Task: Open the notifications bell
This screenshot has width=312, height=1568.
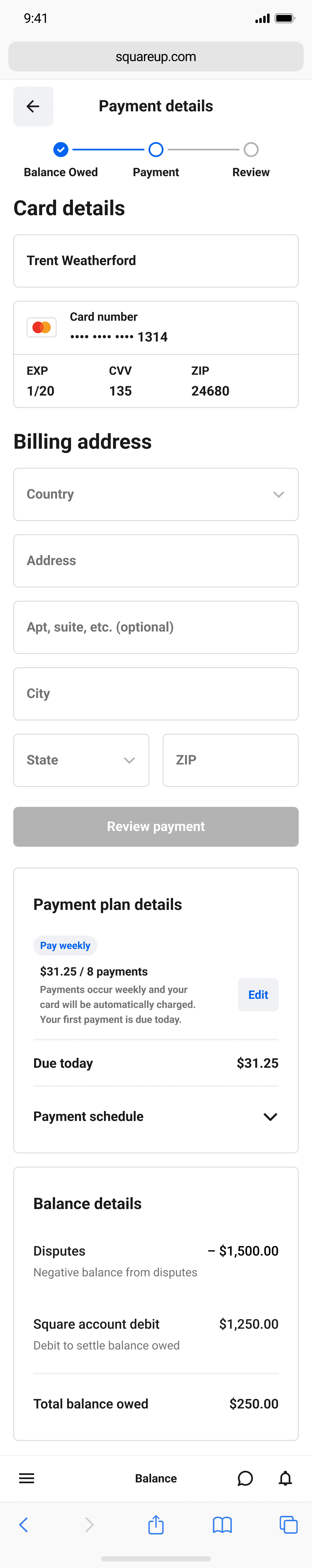Action: coord(285,1478)
